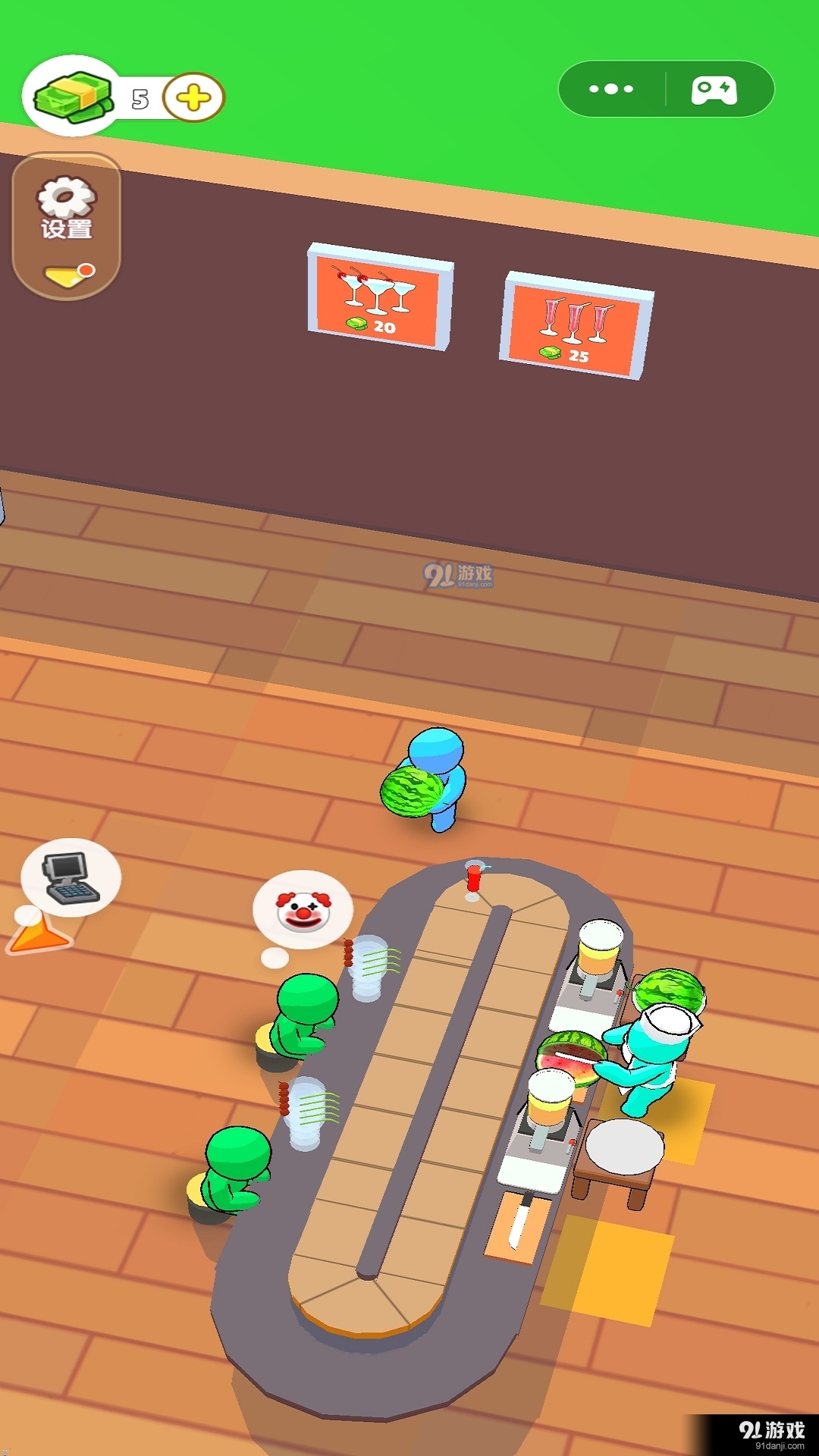Tap the cash register bubble
This screenshot has height=1456, width=819.
pos(71,877)
